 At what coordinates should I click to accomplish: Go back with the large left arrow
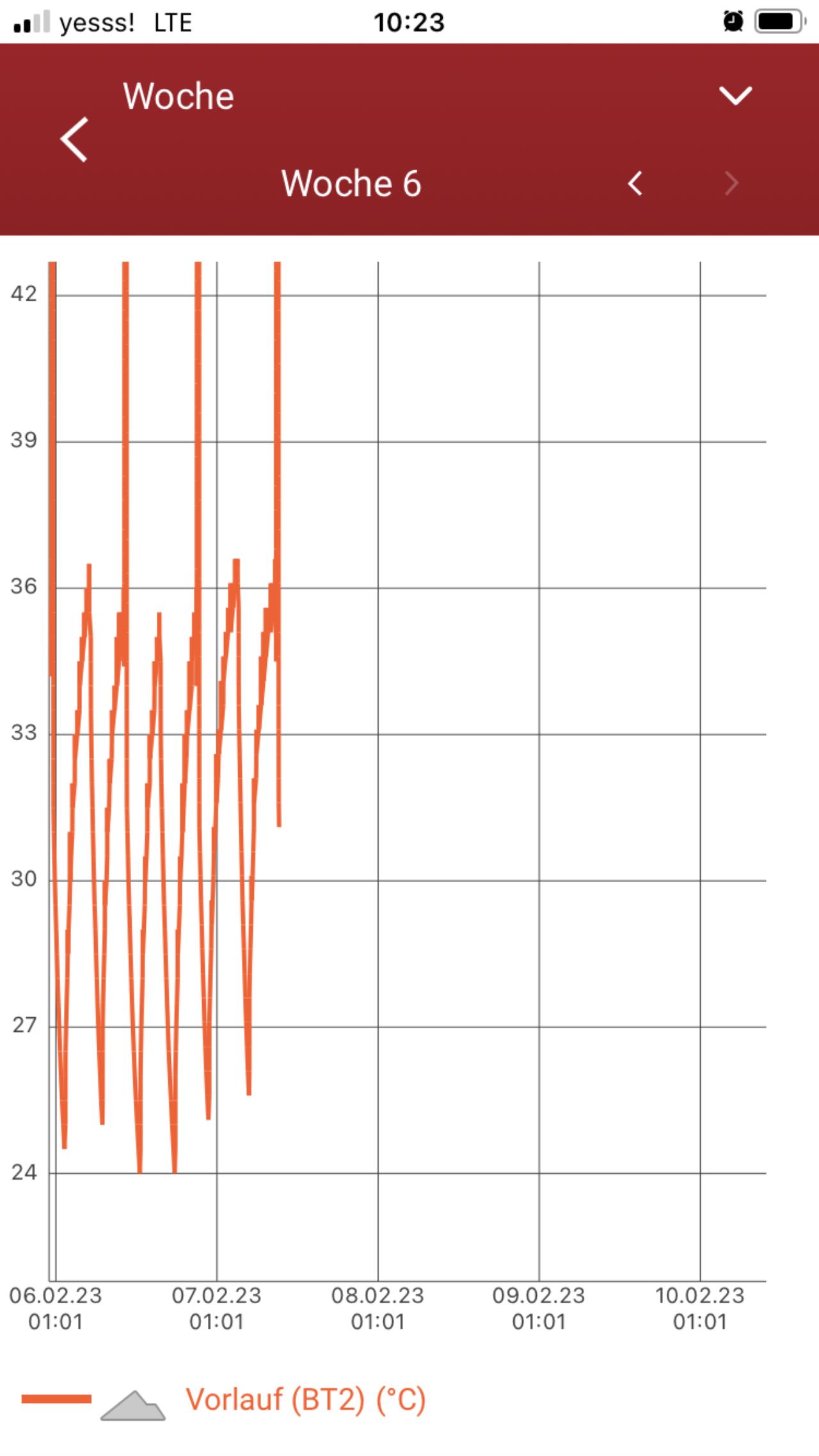(x=74, y=139)
